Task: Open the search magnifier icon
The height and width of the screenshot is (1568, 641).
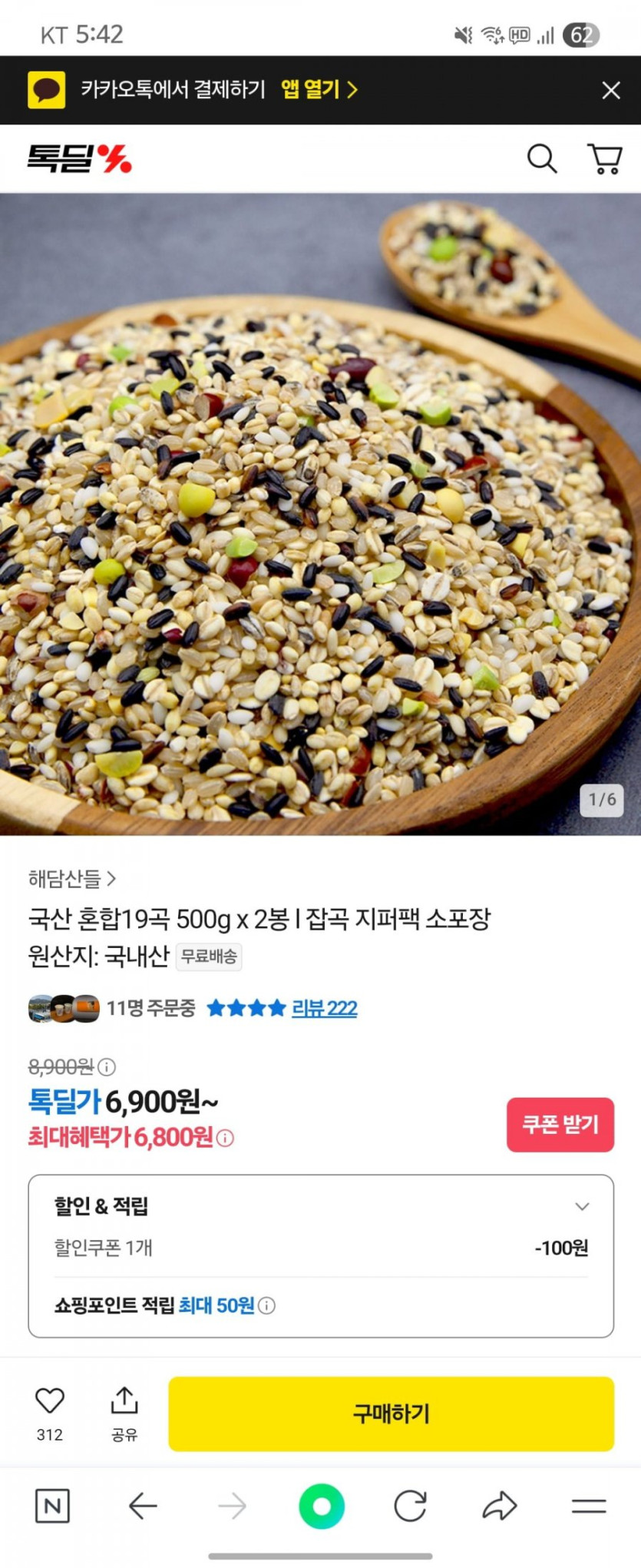Action: [x=541, y=159]
